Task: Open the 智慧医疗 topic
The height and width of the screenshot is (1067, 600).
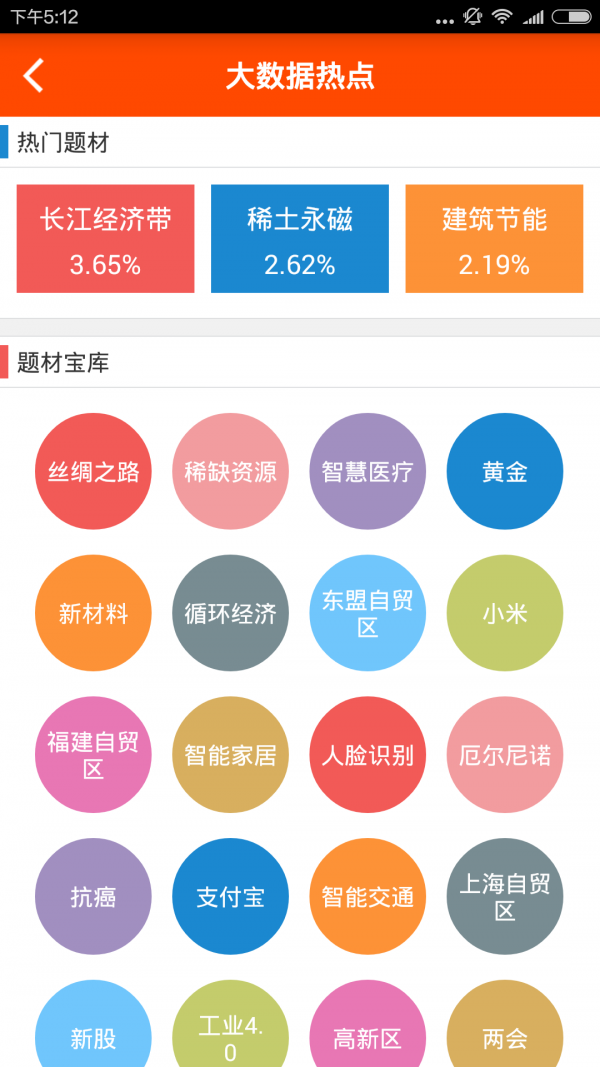Action: [367, 472]
